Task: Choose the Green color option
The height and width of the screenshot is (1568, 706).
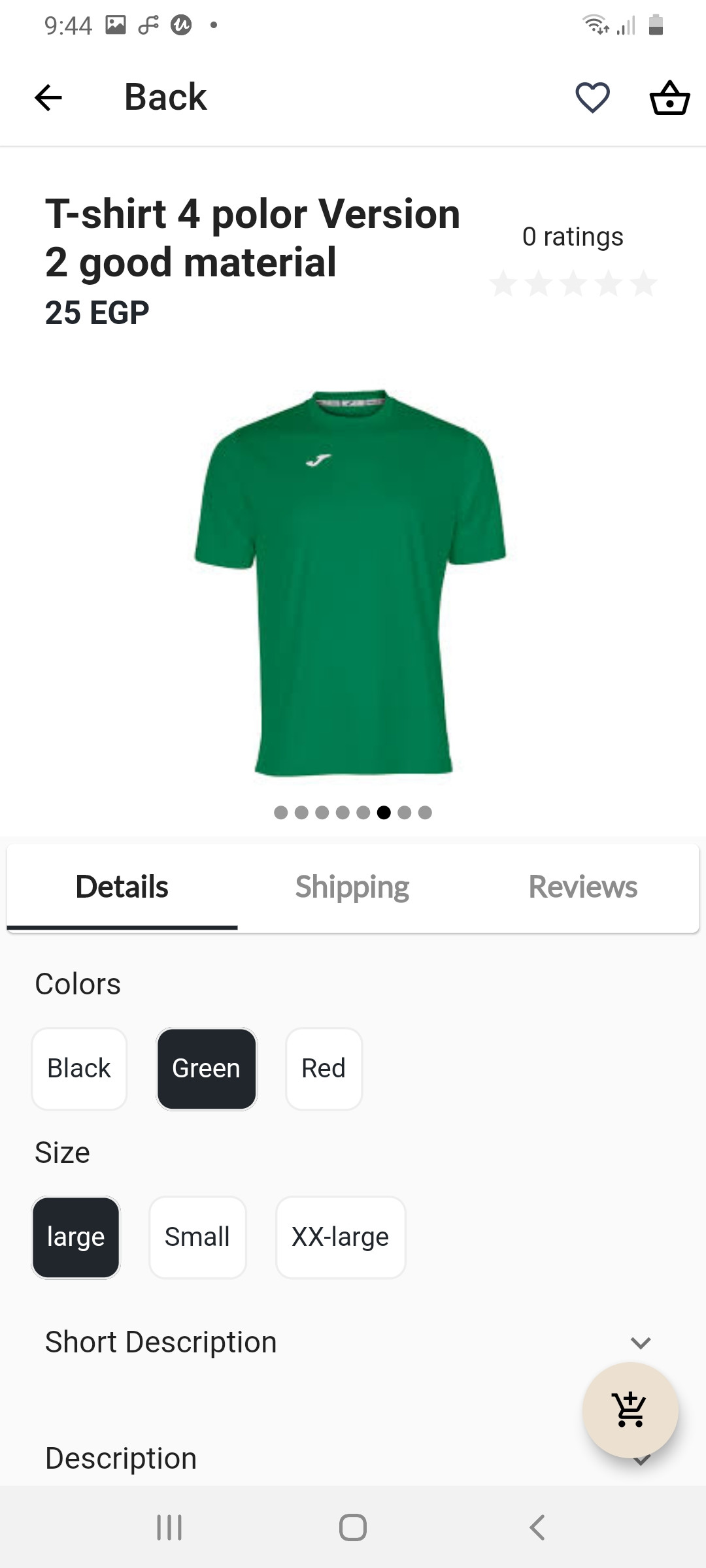Action: click(x=207, y=1069)
